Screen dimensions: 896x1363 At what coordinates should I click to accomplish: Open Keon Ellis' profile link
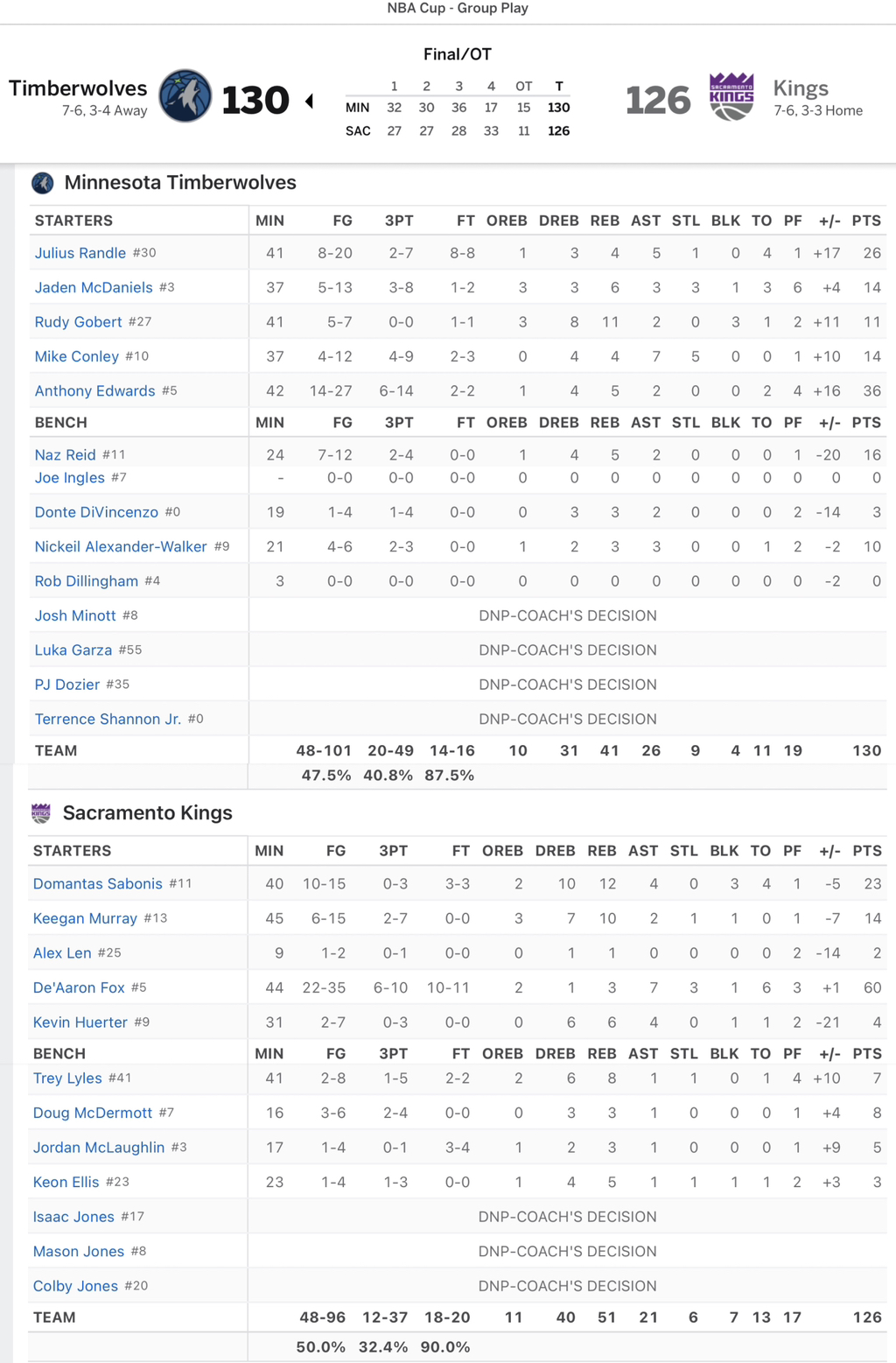click(66, 1182)
